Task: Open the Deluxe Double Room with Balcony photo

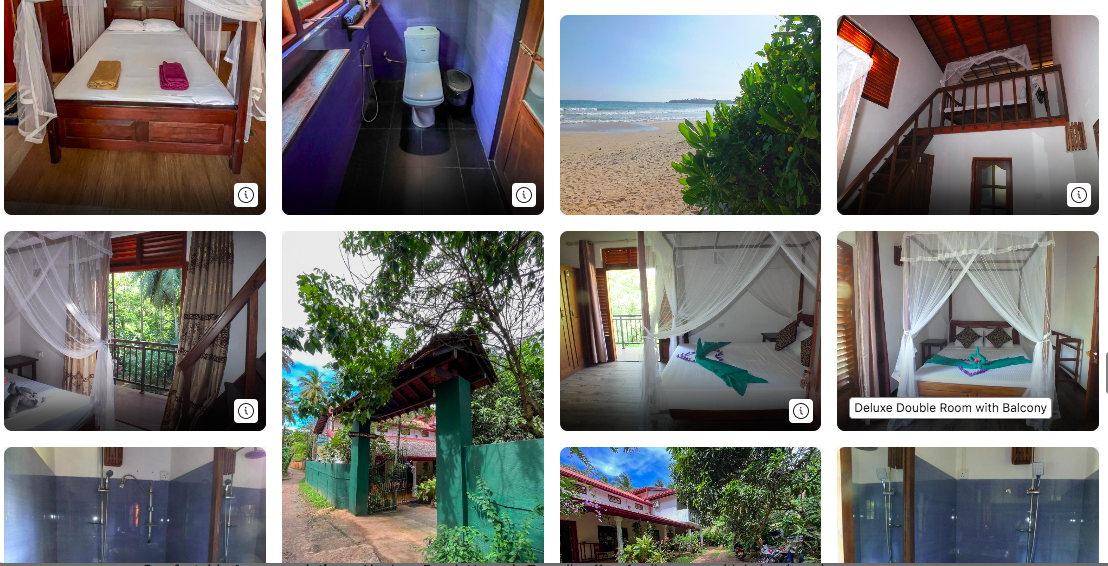Action: (967, 320)
